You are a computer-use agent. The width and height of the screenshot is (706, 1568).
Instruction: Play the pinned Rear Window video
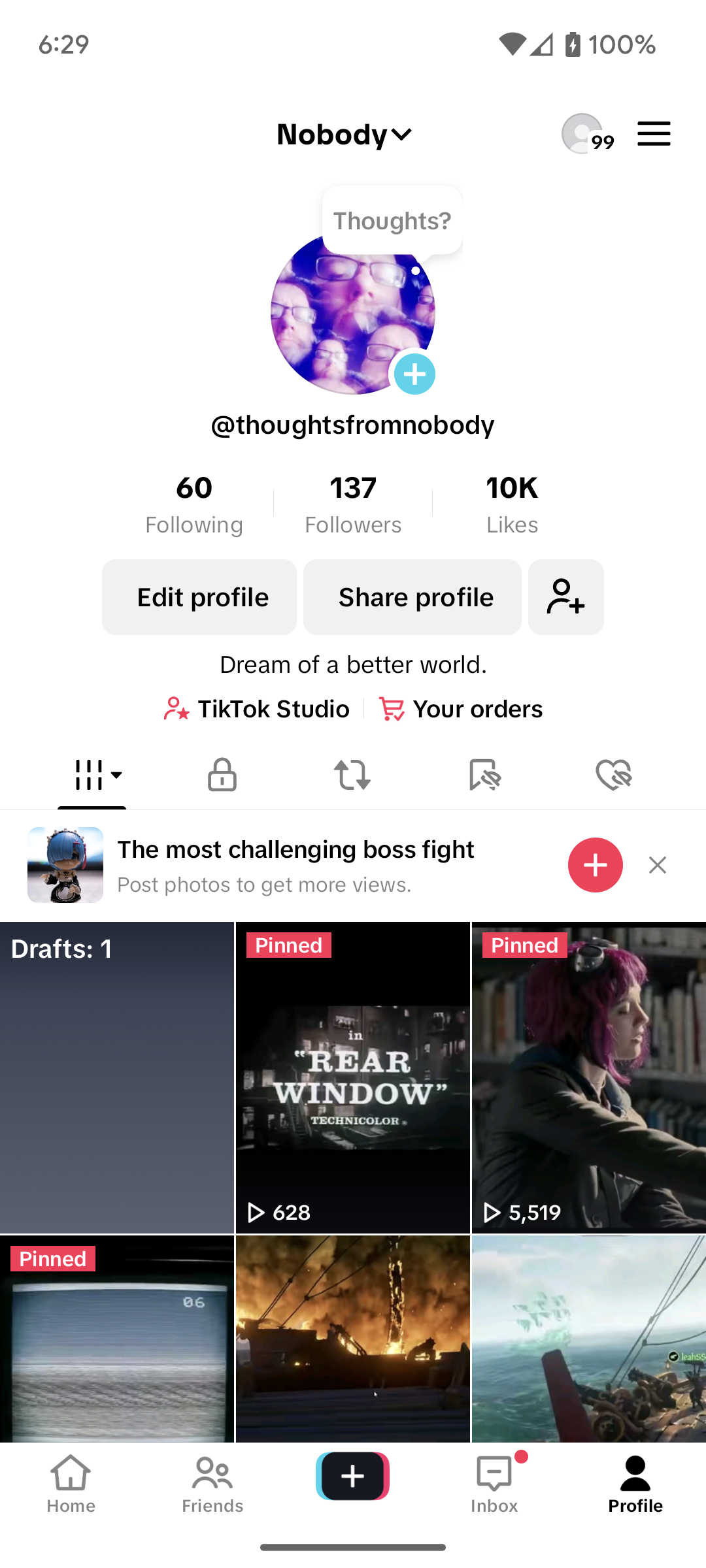click(353, 1077)
